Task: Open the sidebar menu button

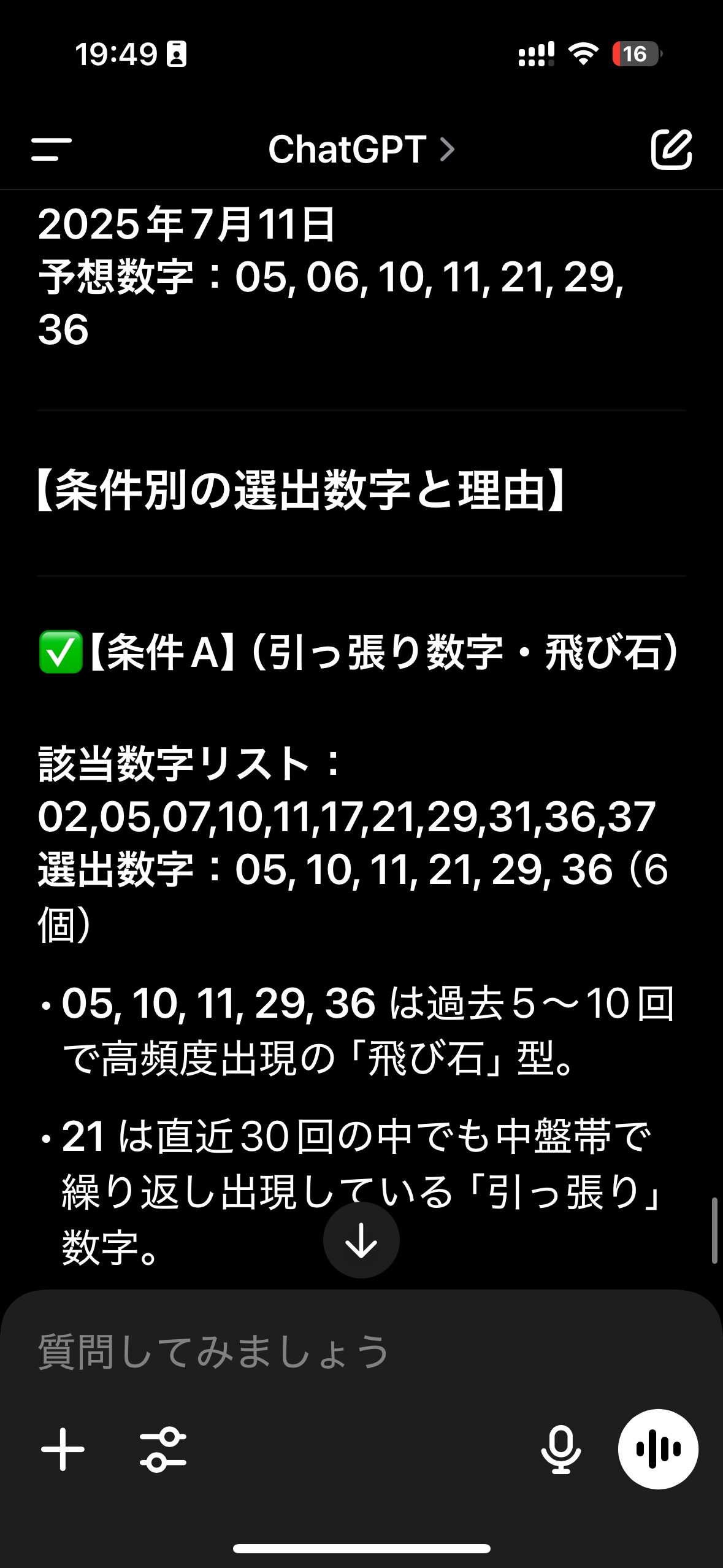Action: 52,149
